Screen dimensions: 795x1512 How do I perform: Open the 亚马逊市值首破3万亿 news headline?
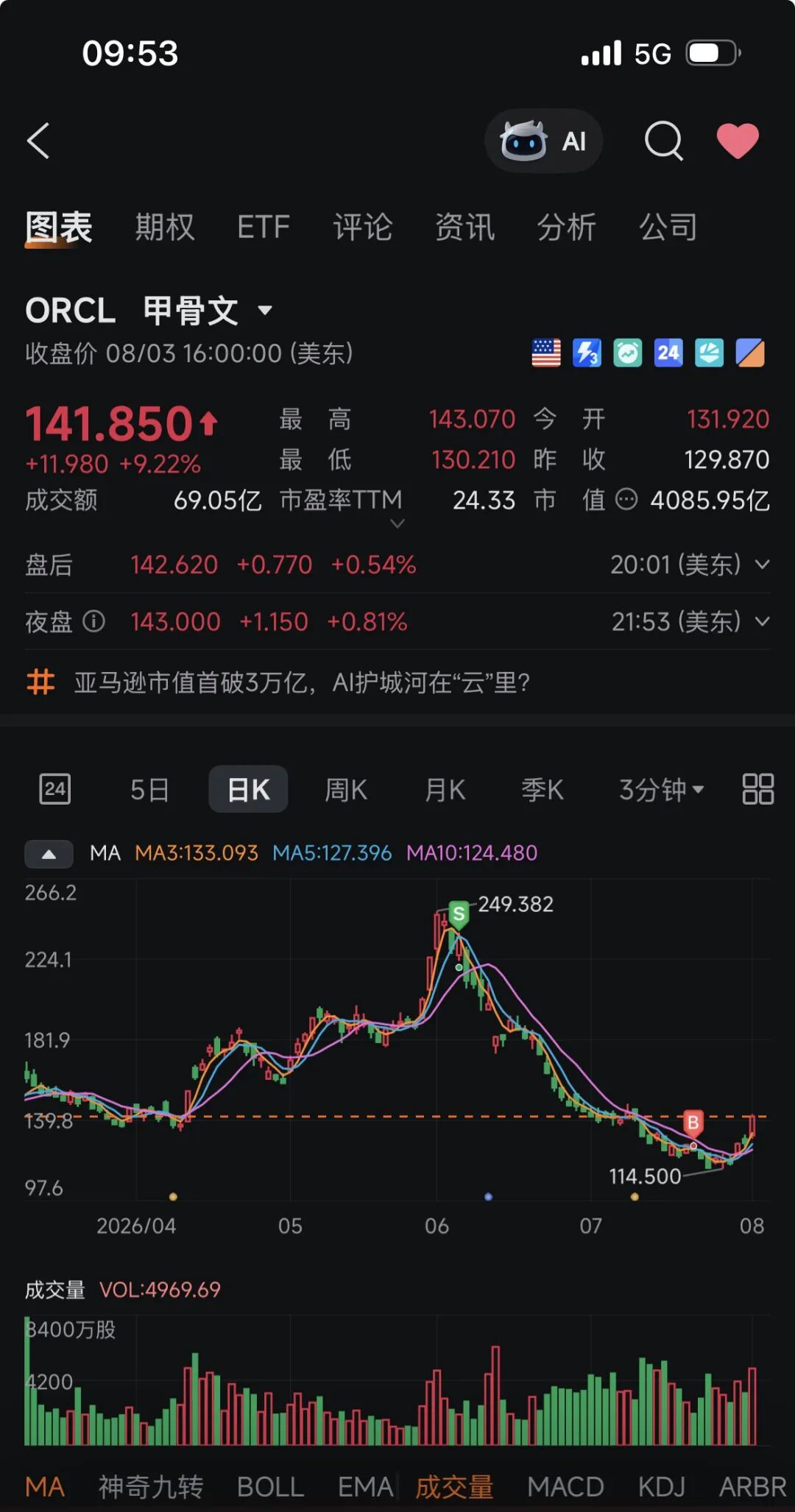coord(302,682)
